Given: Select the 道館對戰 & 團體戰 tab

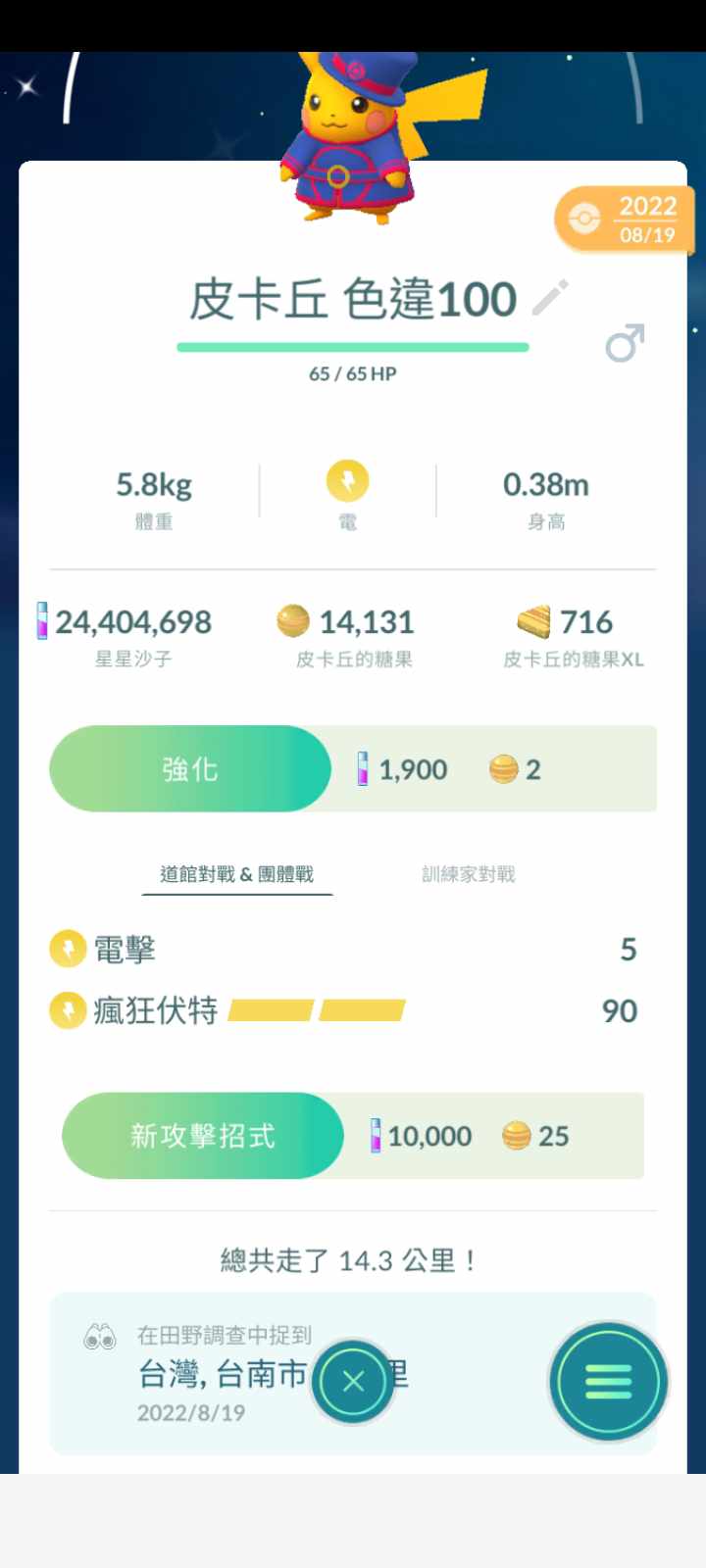Looking at the screenshot, I should click(x=237, y=874).
